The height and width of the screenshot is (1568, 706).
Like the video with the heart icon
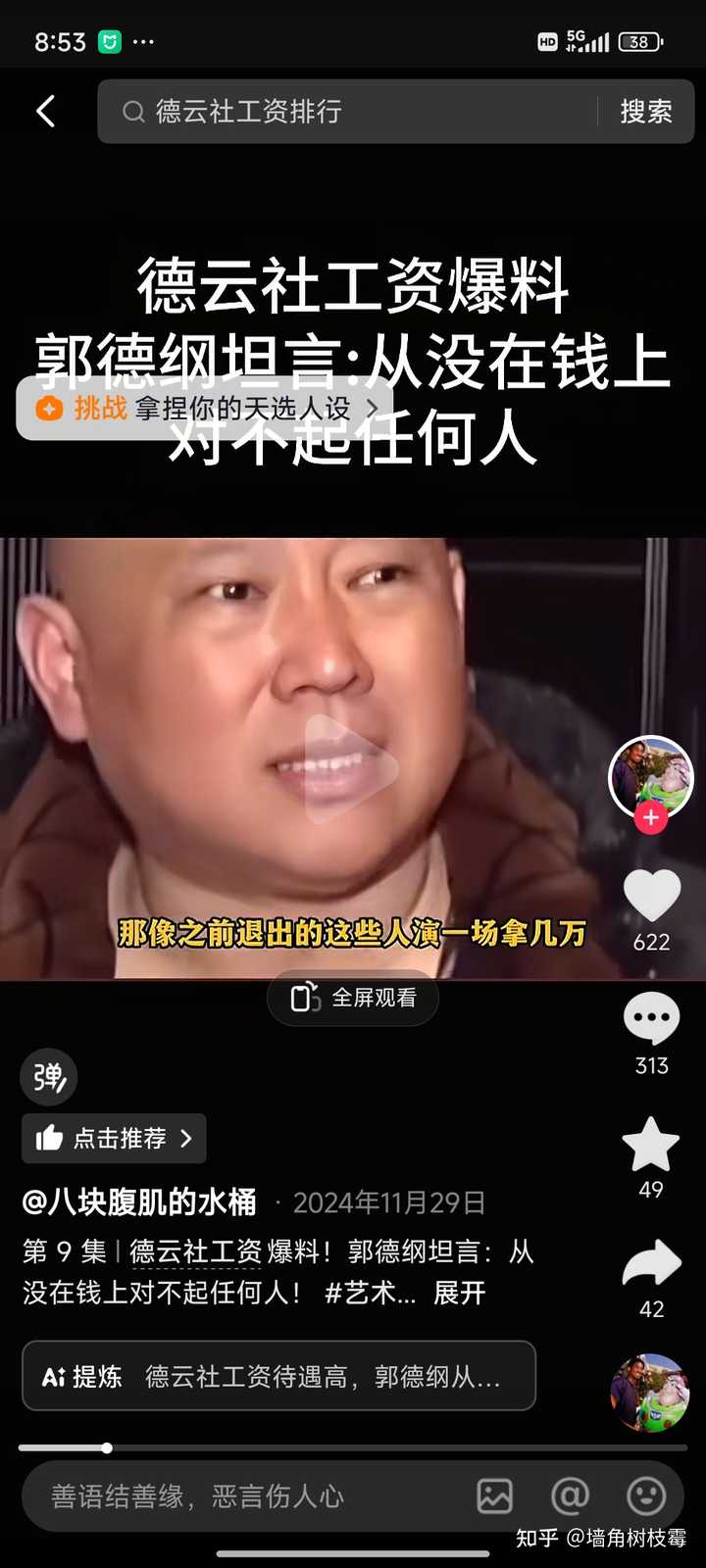[x=652, y=896]
